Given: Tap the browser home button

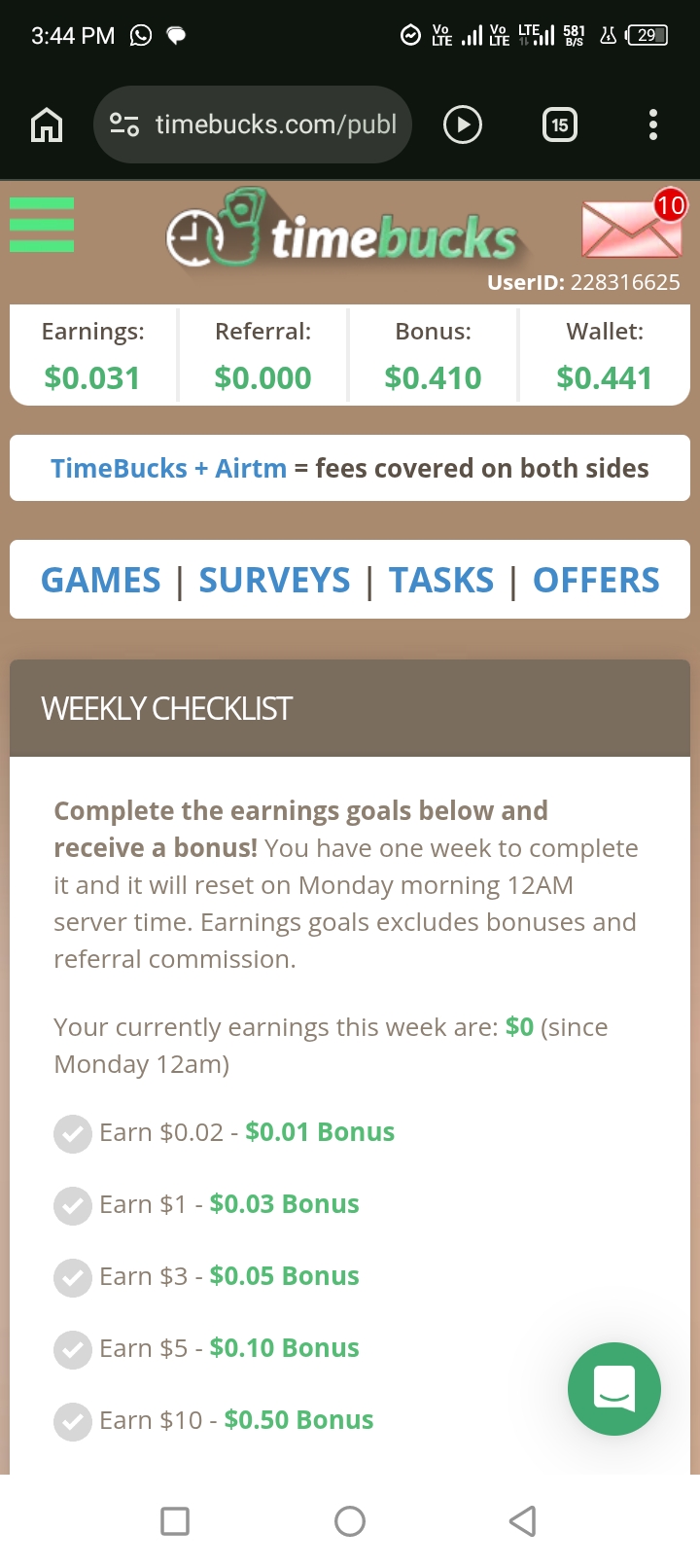Looking at the screenshot, I should pos(47,125).
